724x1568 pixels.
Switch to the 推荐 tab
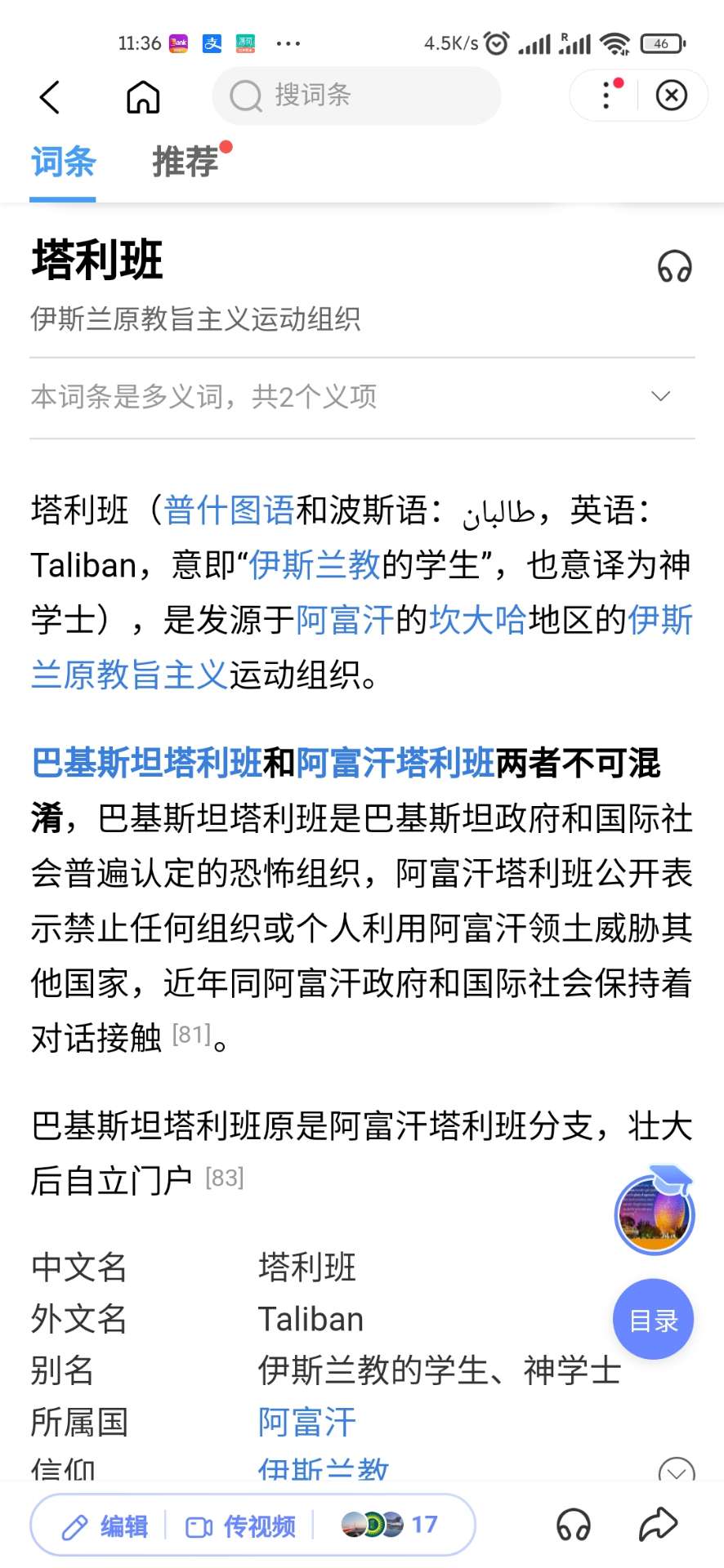pyautogui.click(x=185, y=161)
